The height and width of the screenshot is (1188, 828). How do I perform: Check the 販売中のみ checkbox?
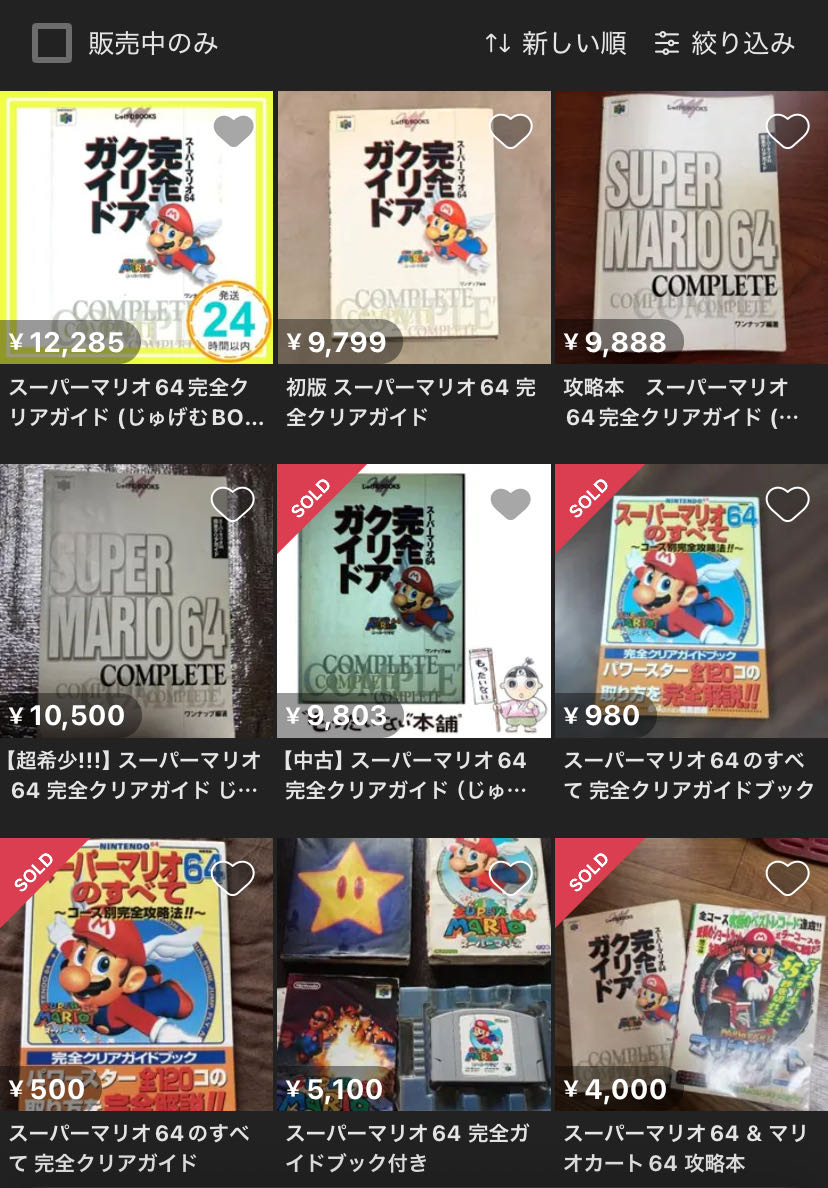(52, 43)
